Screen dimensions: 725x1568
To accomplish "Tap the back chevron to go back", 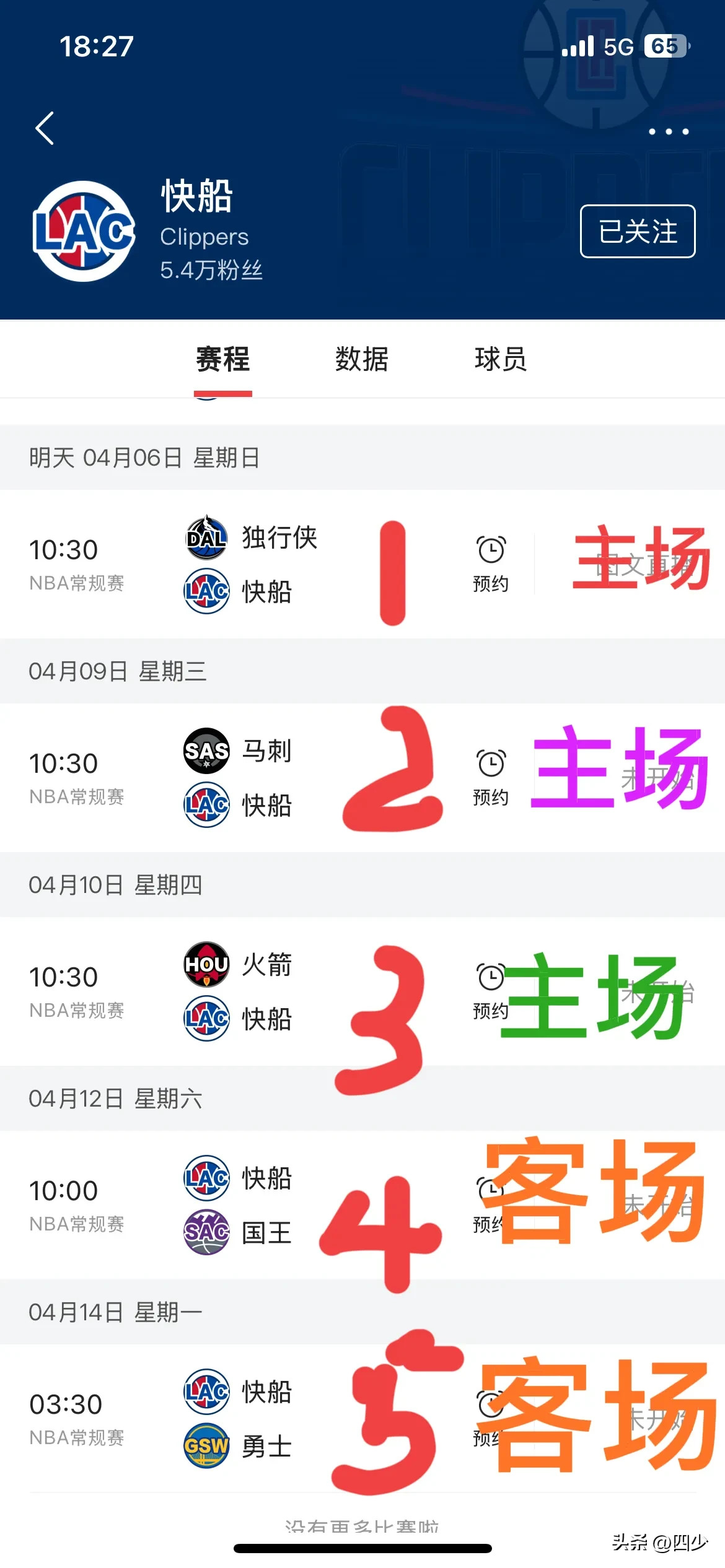I will click(x=43, y=128).
